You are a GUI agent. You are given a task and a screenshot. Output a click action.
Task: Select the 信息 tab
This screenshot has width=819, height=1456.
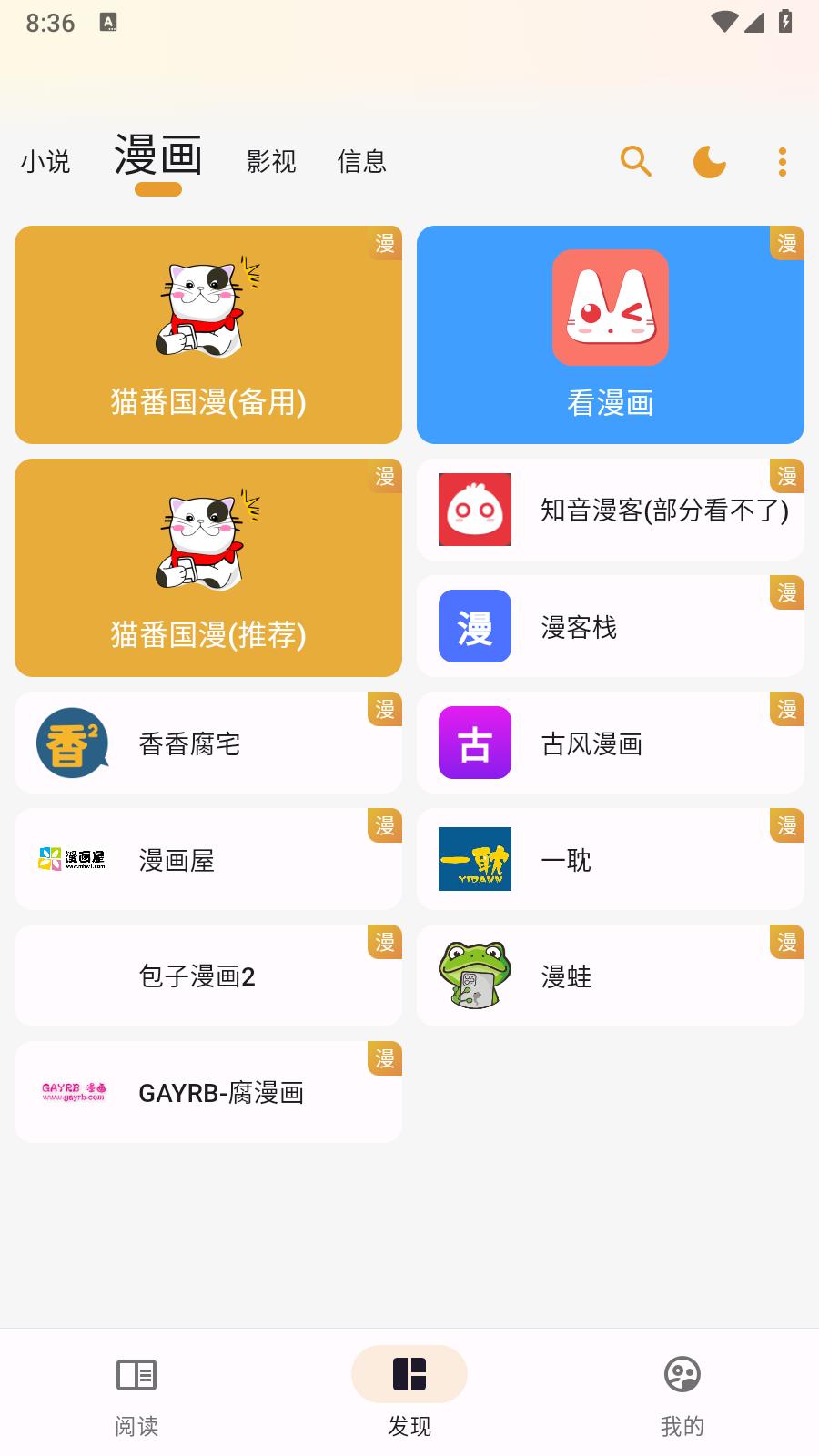point(361,161)
